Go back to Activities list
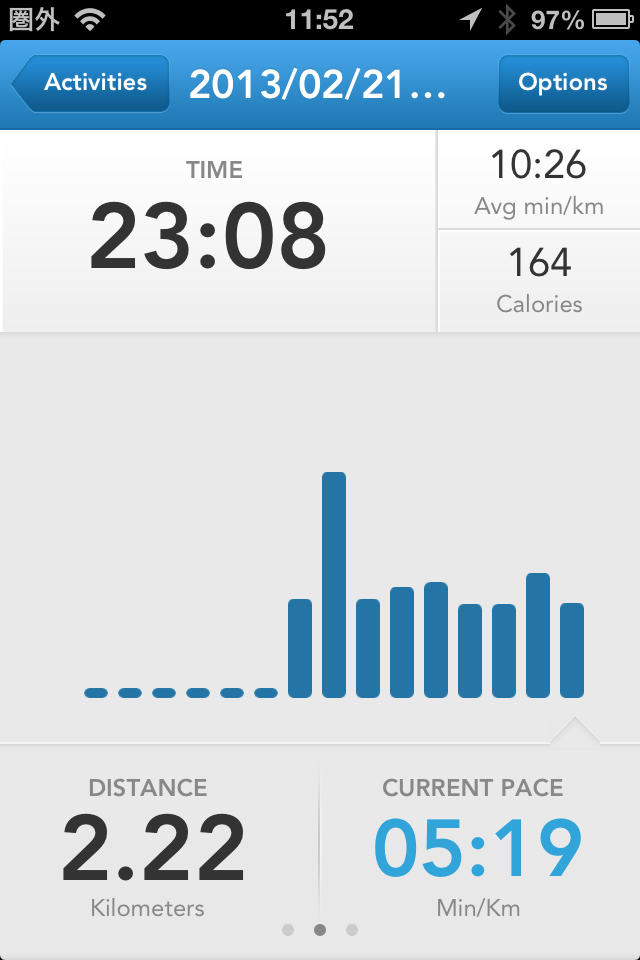Image resolution: width=640 pixels, height=960 pixels. click(x=92, y=83)
